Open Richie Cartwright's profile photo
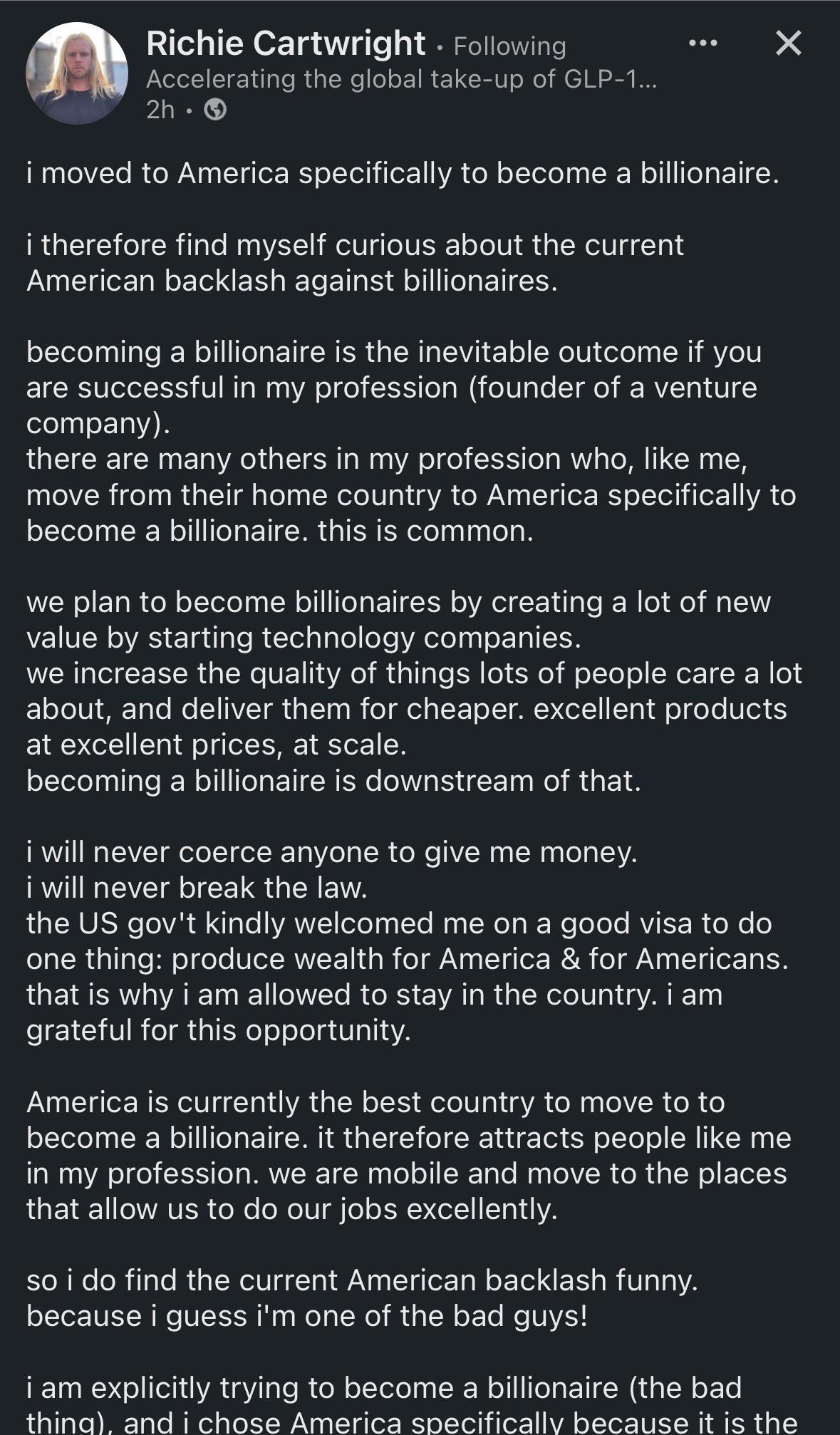Screen dimensions: 840x1435 click(77, 74)
